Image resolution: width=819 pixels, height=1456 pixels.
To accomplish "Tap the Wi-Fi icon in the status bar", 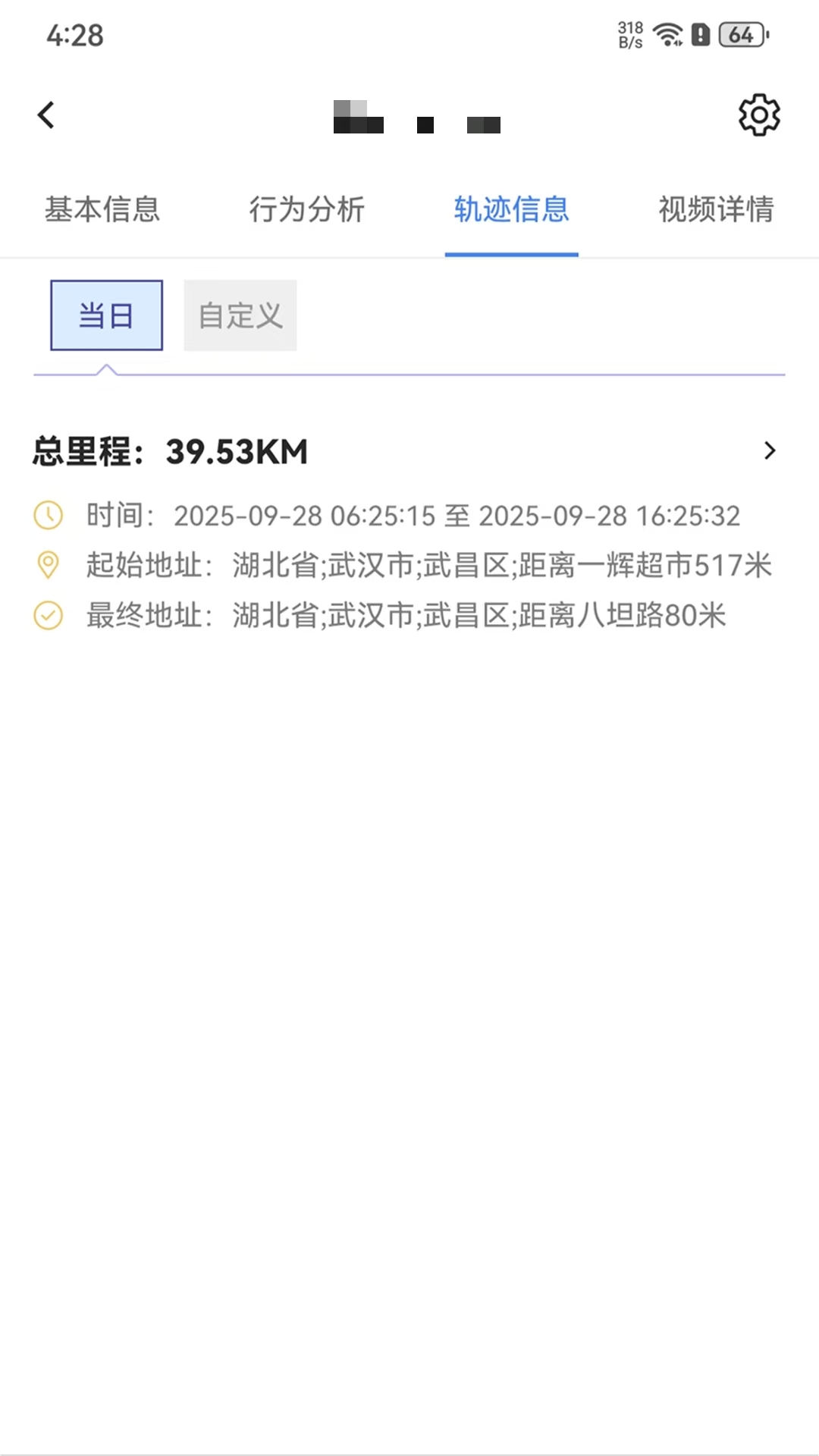I will pyautogui.click(x=667, y=32).
